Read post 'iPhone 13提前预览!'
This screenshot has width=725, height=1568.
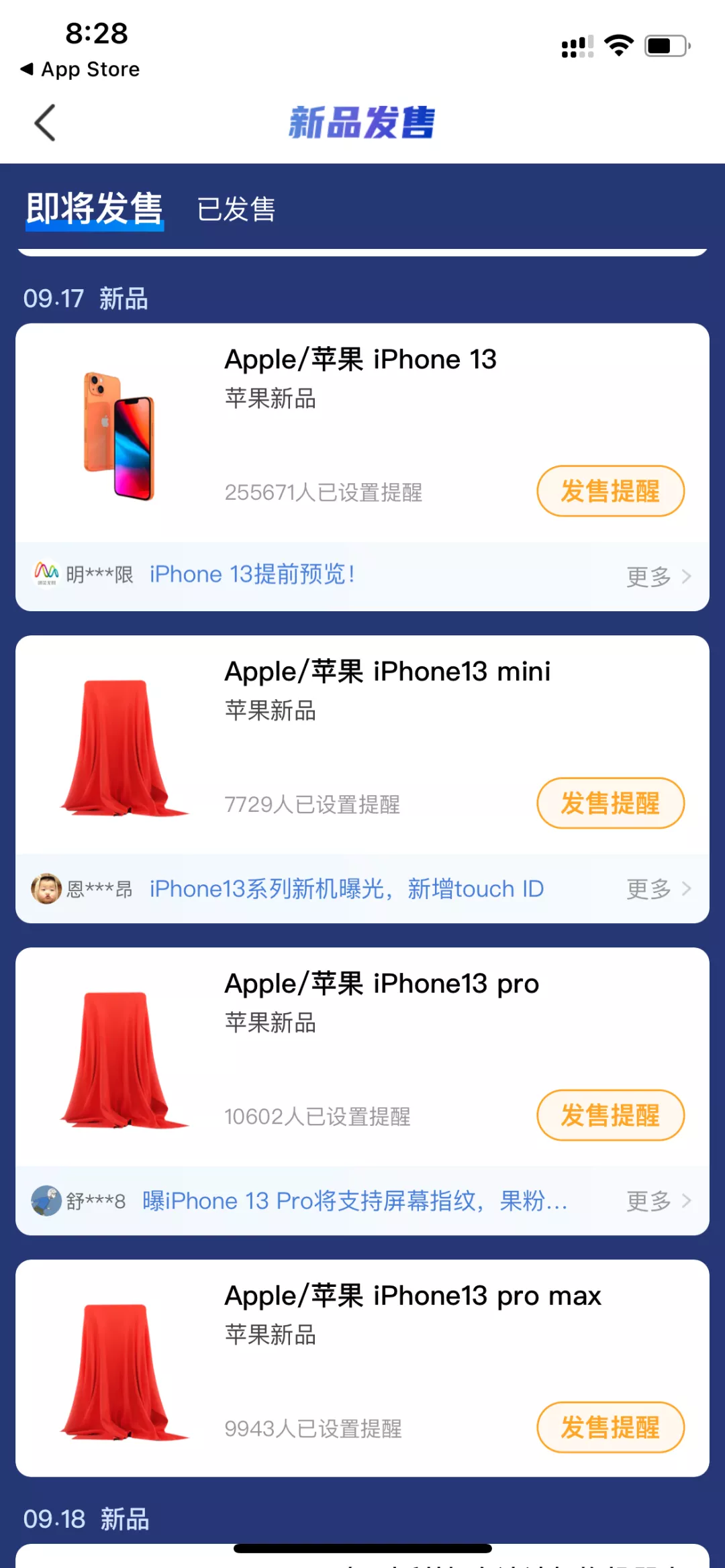coord(252,575)
